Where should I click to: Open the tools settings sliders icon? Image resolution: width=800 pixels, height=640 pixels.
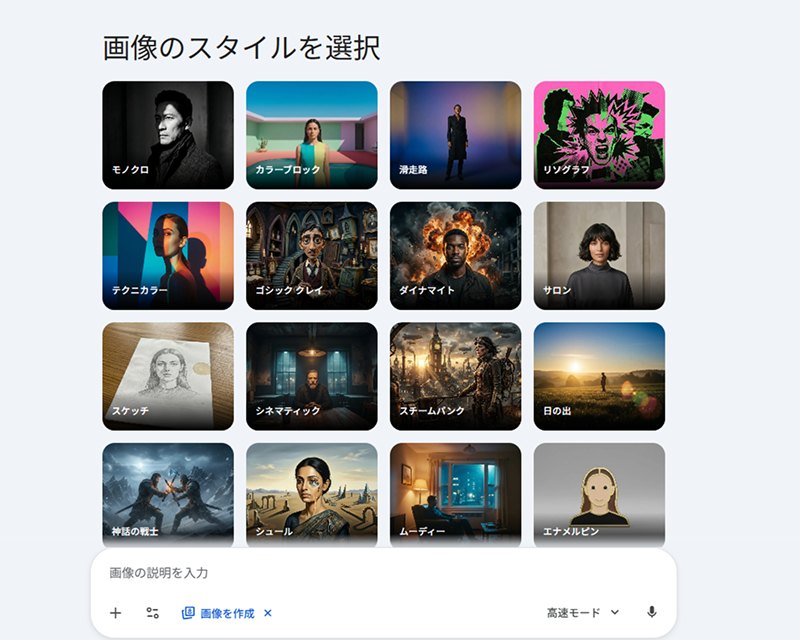tap(152, 612)
